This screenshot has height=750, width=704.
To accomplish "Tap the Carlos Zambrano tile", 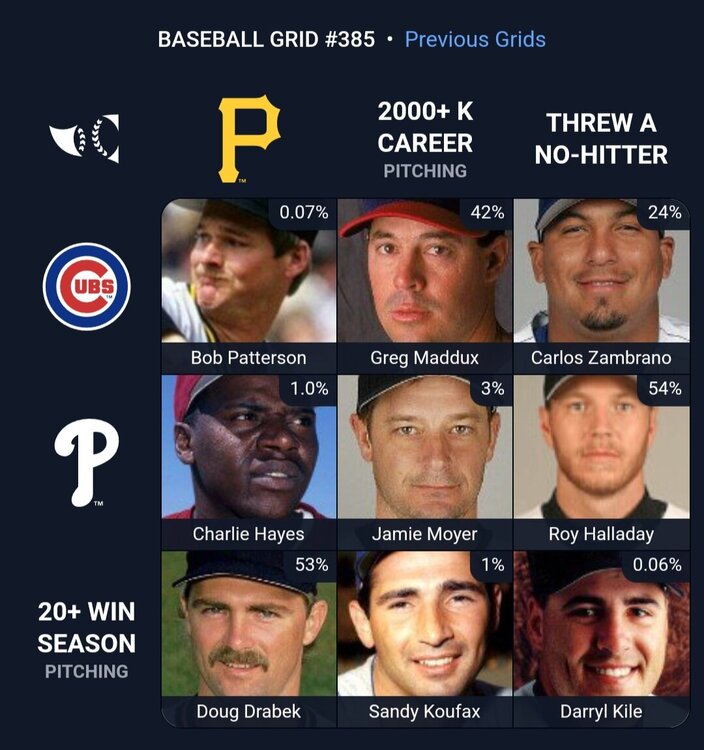I will pyautogui.click(x=601, y=285).
